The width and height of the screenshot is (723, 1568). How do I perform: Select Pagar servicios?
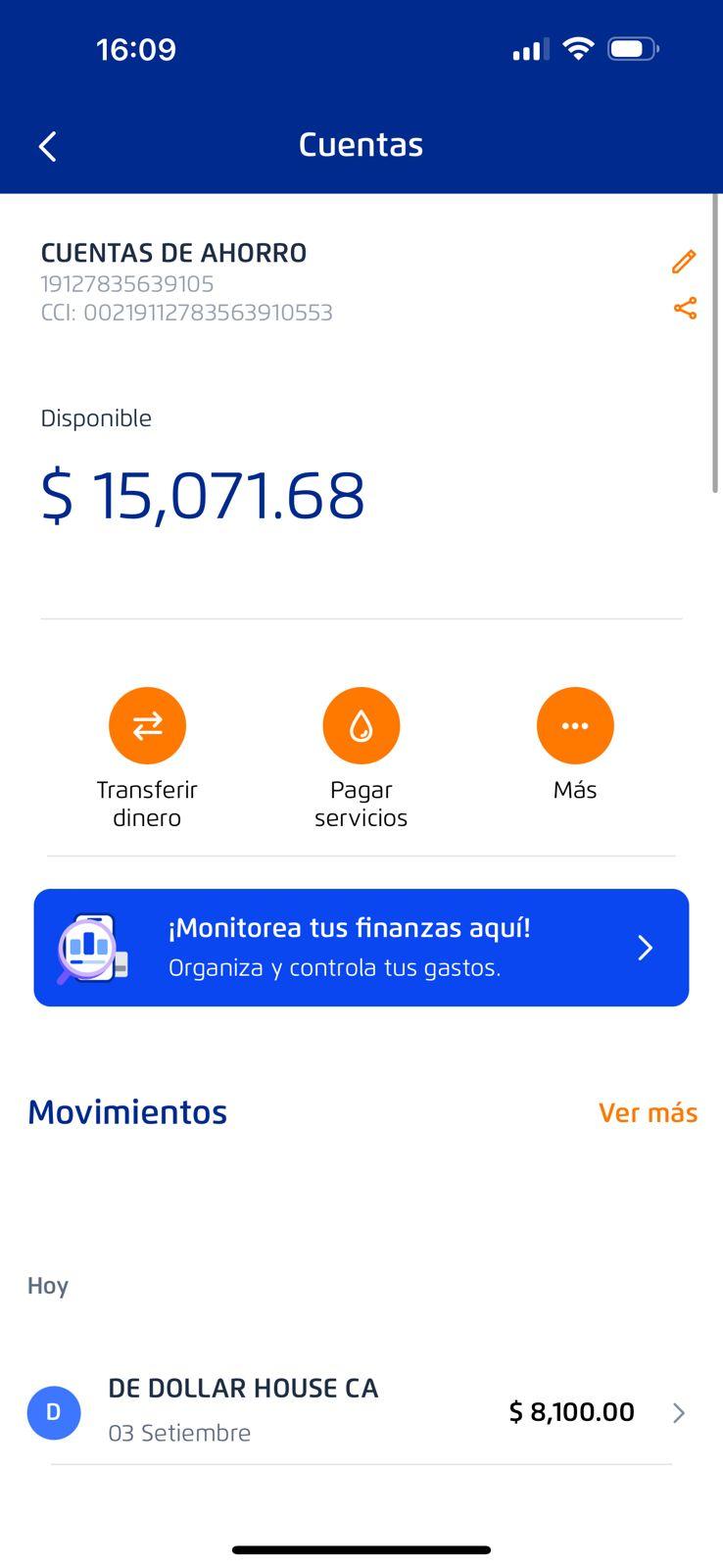click(x=361, y=726)
